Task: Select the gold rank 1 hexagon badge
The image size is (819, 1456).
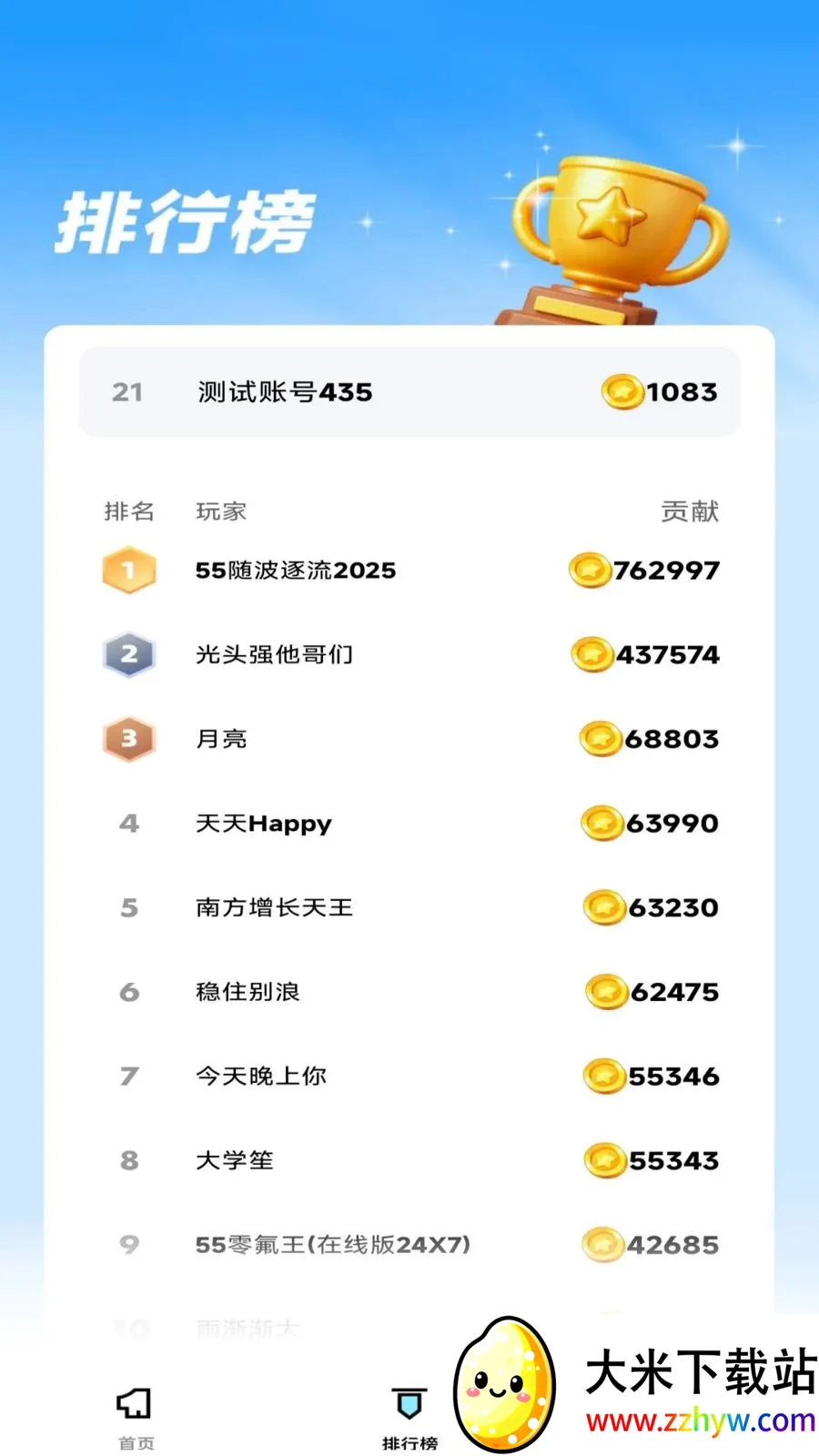Action: coord(129,571)
